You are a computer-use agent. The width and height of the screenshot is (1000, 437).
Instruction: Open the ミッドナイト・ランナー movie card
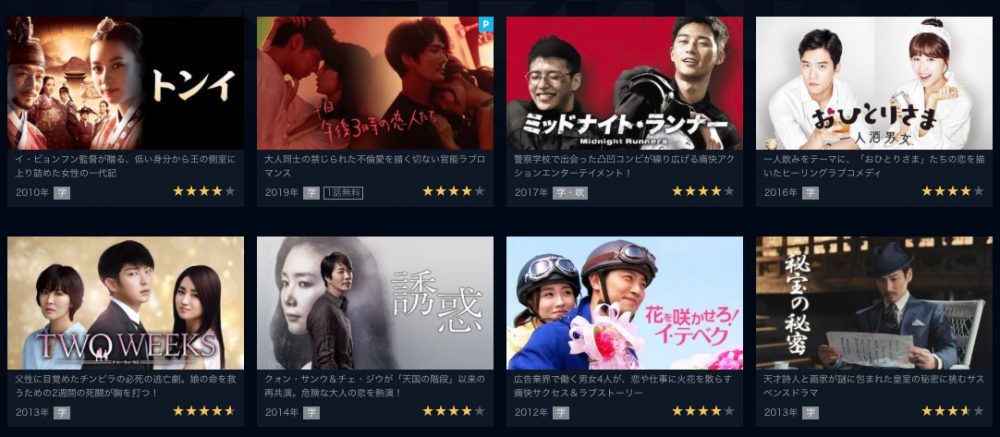tap(624, 84)
